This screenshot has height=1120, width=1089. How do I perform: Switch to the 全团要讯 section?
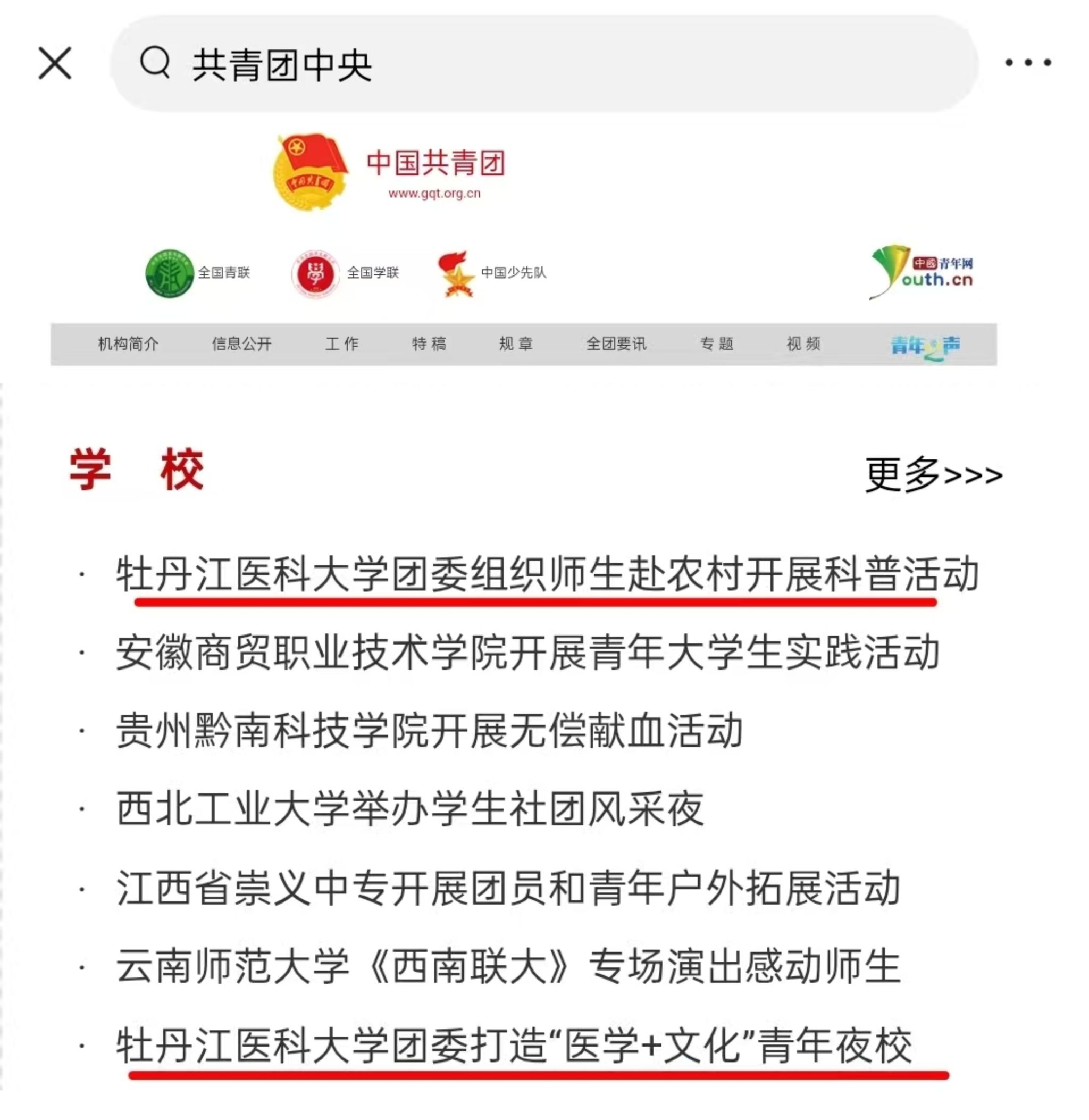pos(616,344)
